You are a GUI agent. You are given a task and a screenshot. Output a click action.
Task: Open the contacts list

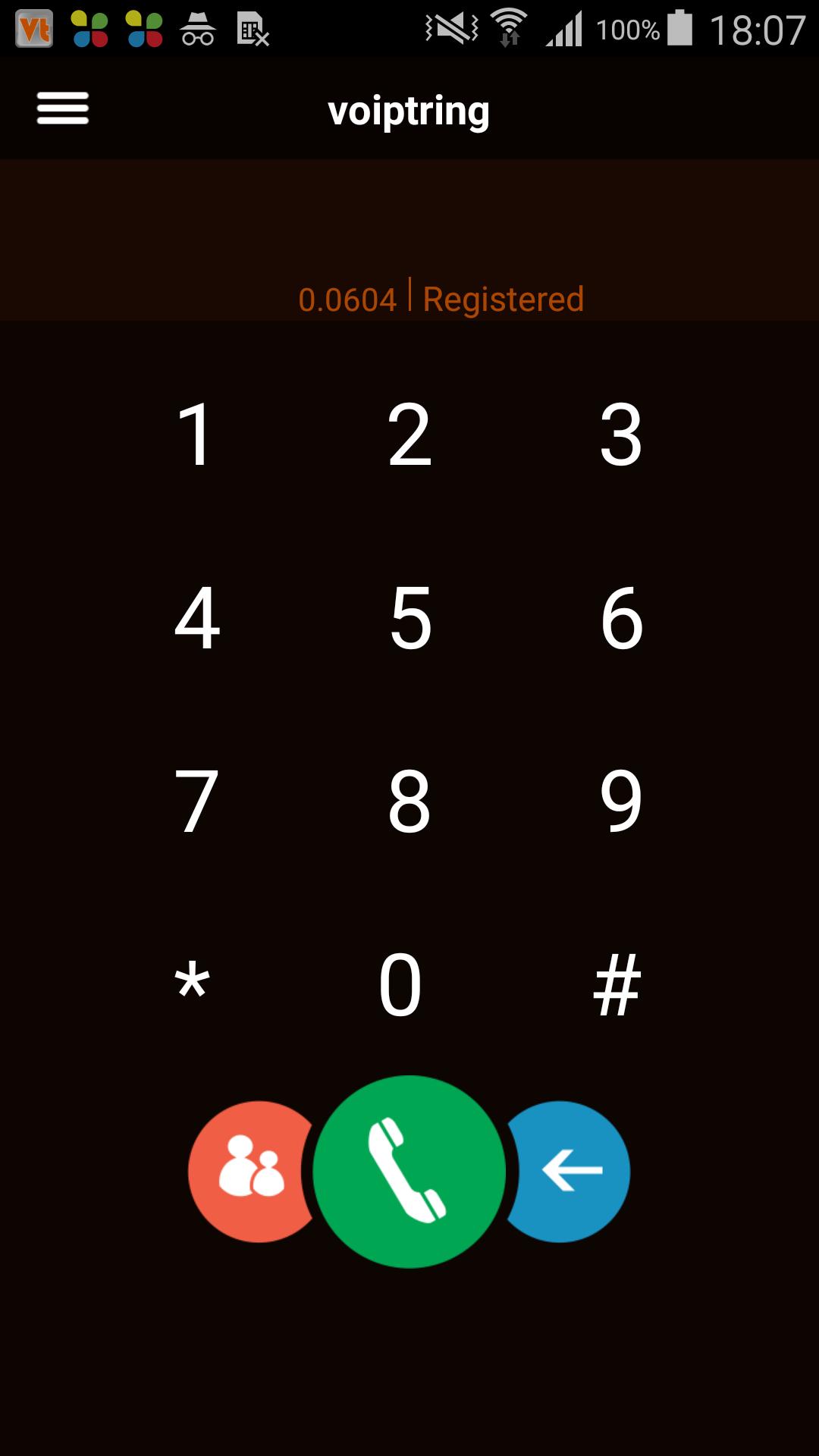pos(250,1172)
